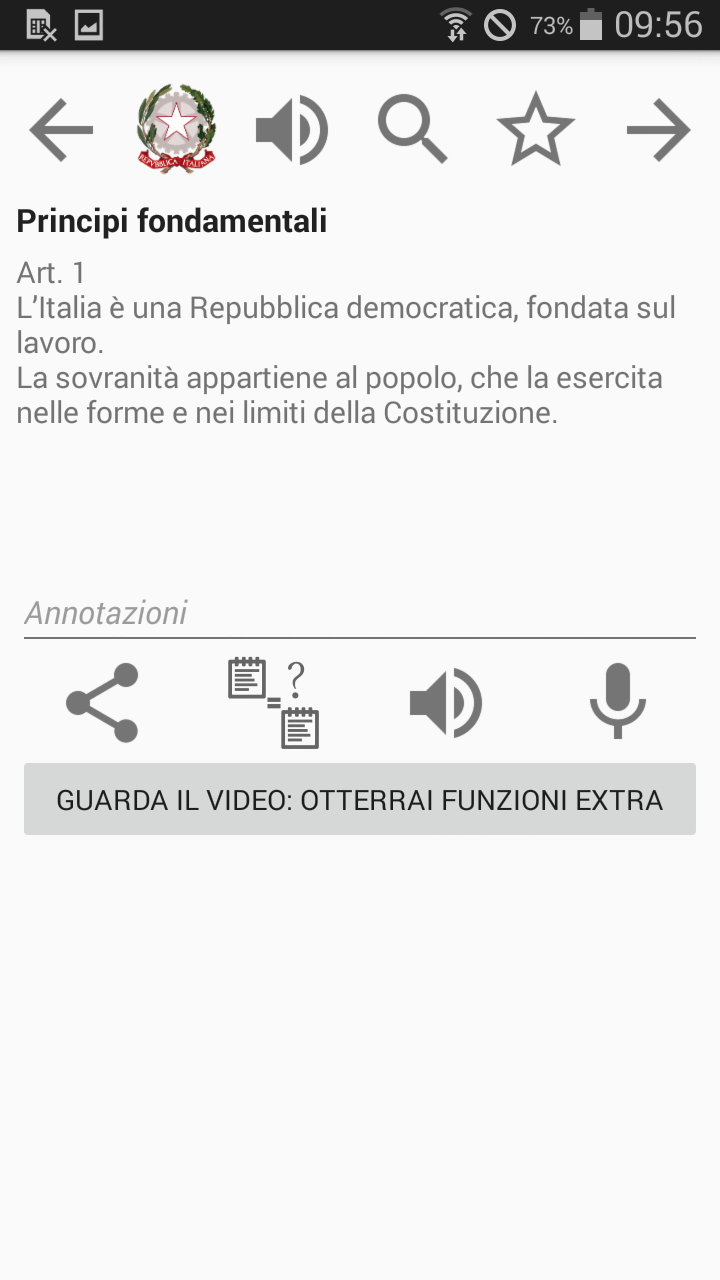Viewport: 720px width, 1280px height.
Task: Share Art. 1
Action: pyautogui.click(x=102, y=702)
